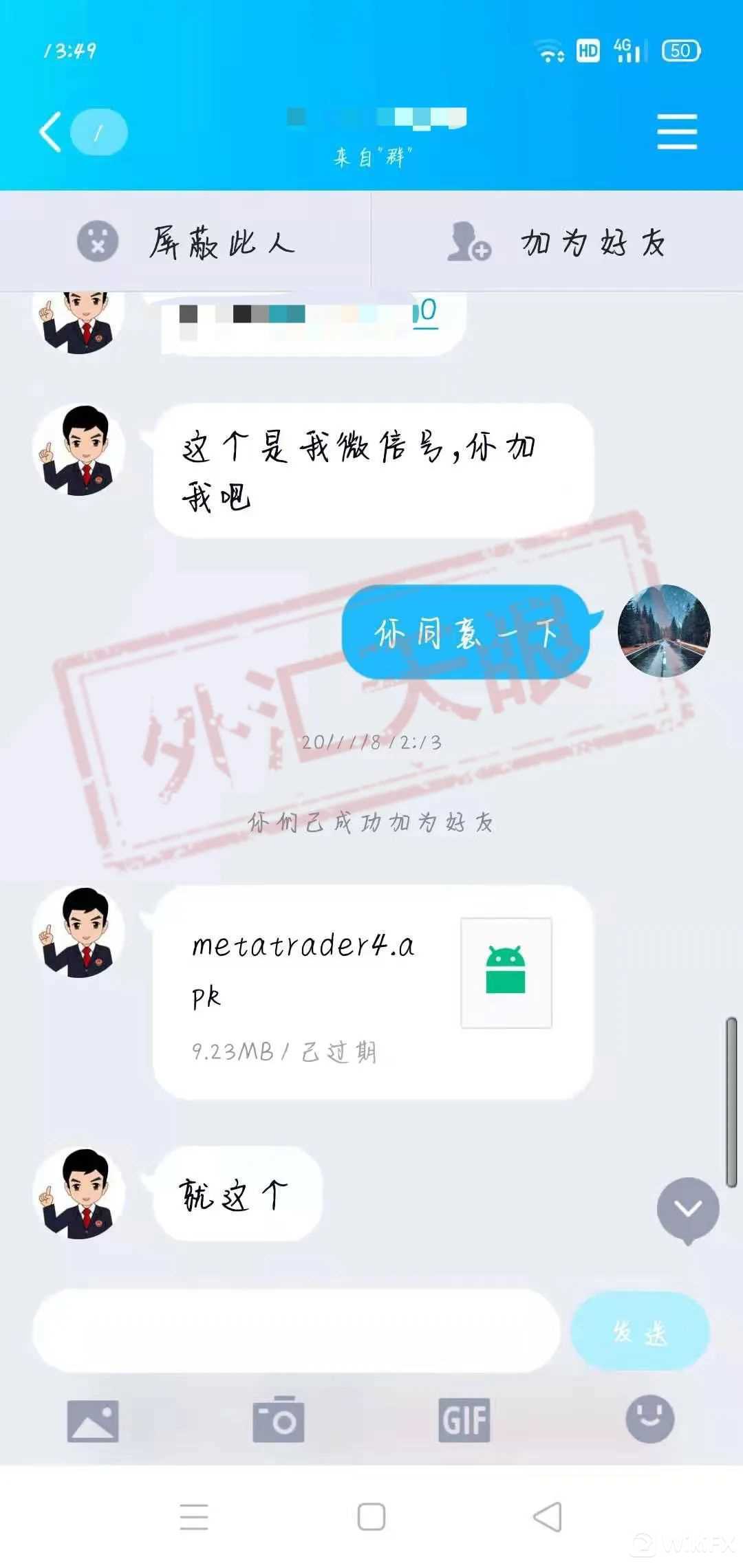Viewport: 743px width, 1568px height.
Task: Tap 屏蔽此人 to block this person
Action: point(186,242)
